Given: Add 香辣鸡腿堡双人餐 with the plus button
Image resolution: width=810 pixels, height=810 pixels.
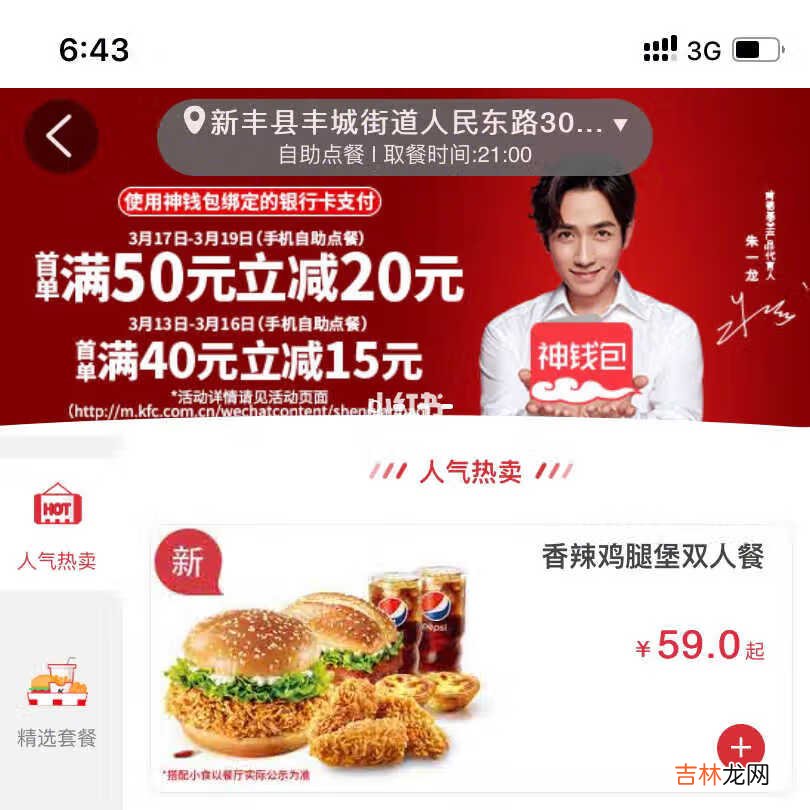Looking at the screenshot, I should click(740, 748).
